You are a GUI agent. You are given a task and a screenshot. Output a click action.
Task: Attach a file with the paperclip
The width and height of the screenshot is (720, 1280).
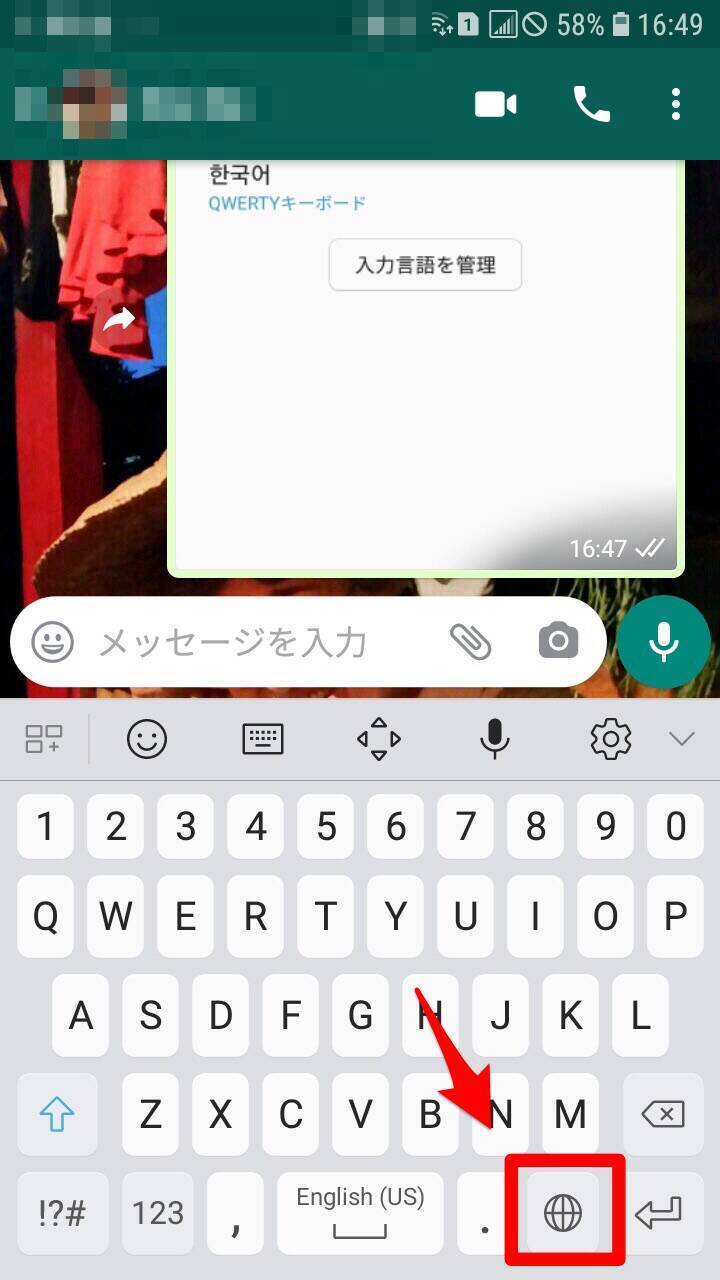[470, 642]
